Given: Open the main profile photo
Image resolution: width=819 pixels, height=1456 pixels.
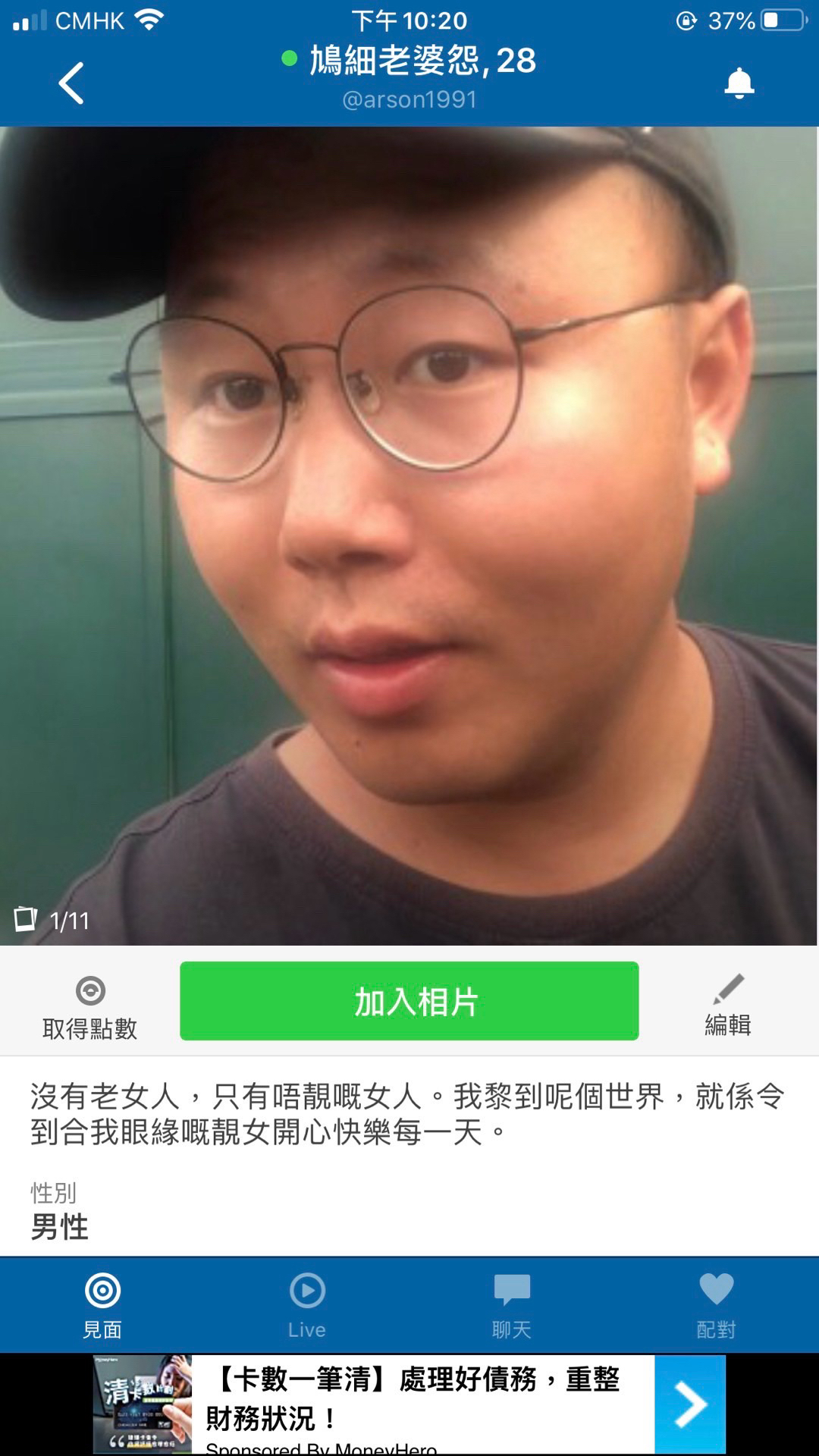Looking at the screenshot, I should [x=409, y=535].
